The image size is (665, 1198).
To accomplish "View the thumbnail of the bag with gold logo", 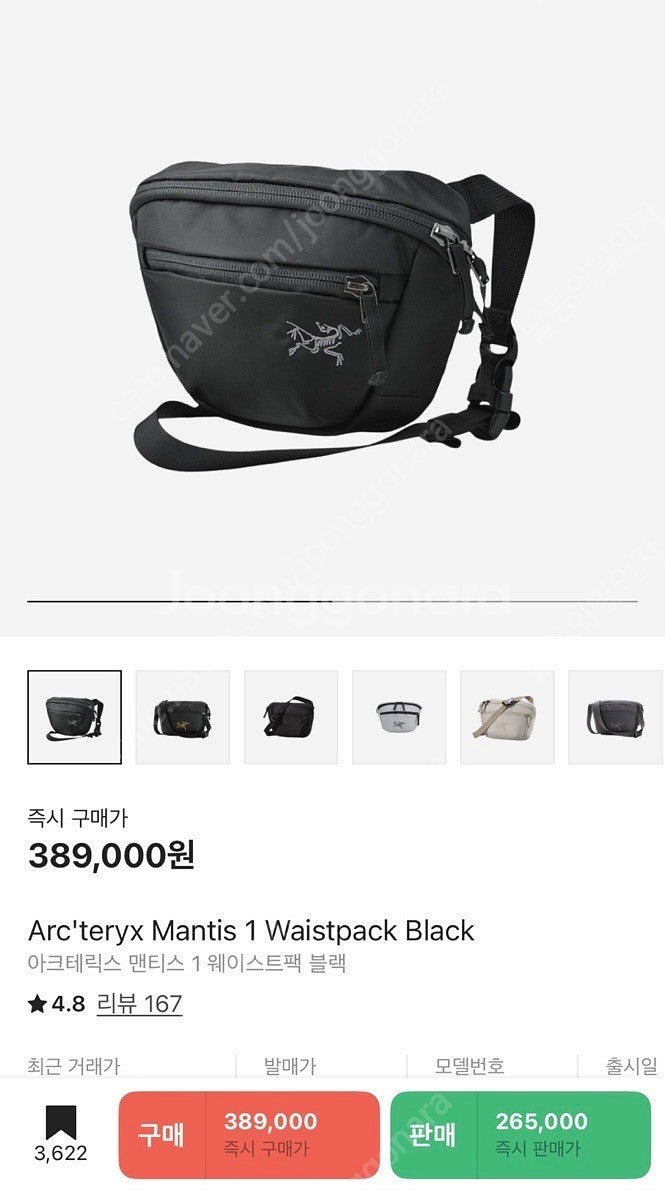I will click(183, 717).
